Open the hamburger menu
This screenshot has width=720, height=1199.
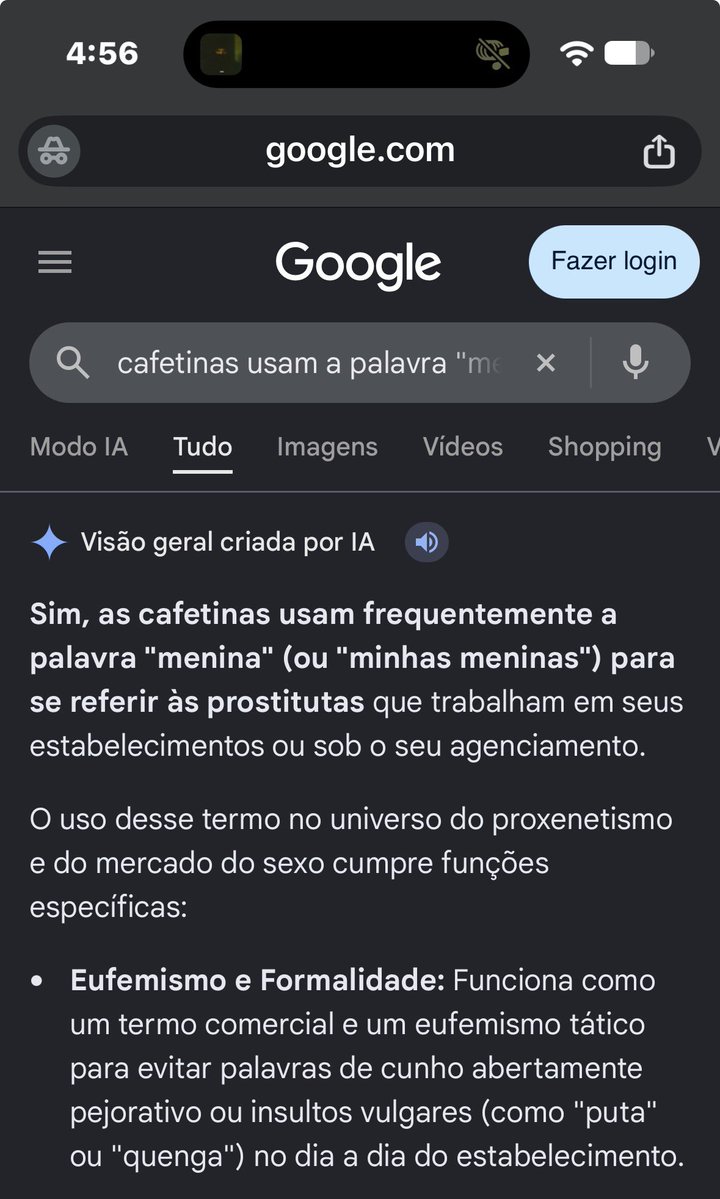point(55,262)
